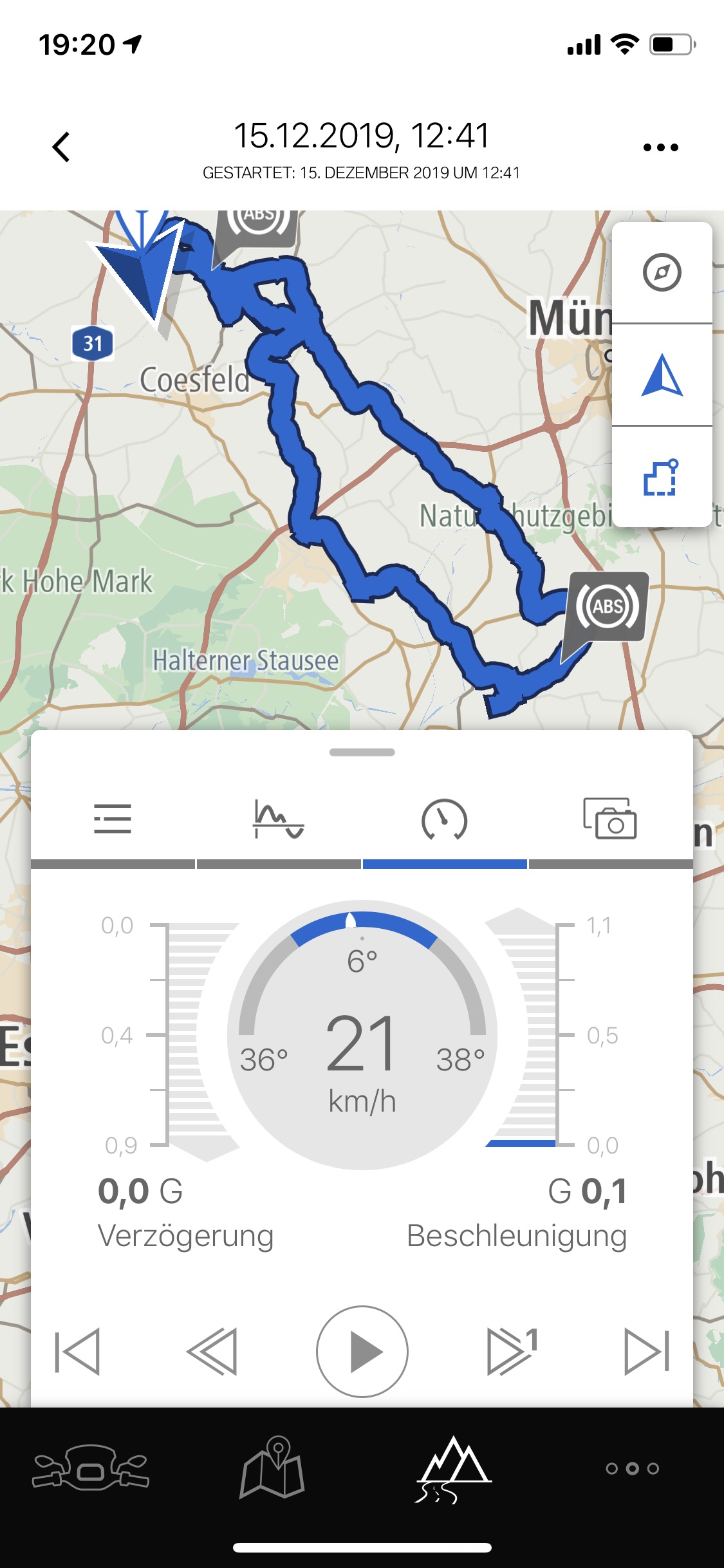This screenshot has width=724, height=1568.
Task: Tap the route overview button on map
Action: 662,477
